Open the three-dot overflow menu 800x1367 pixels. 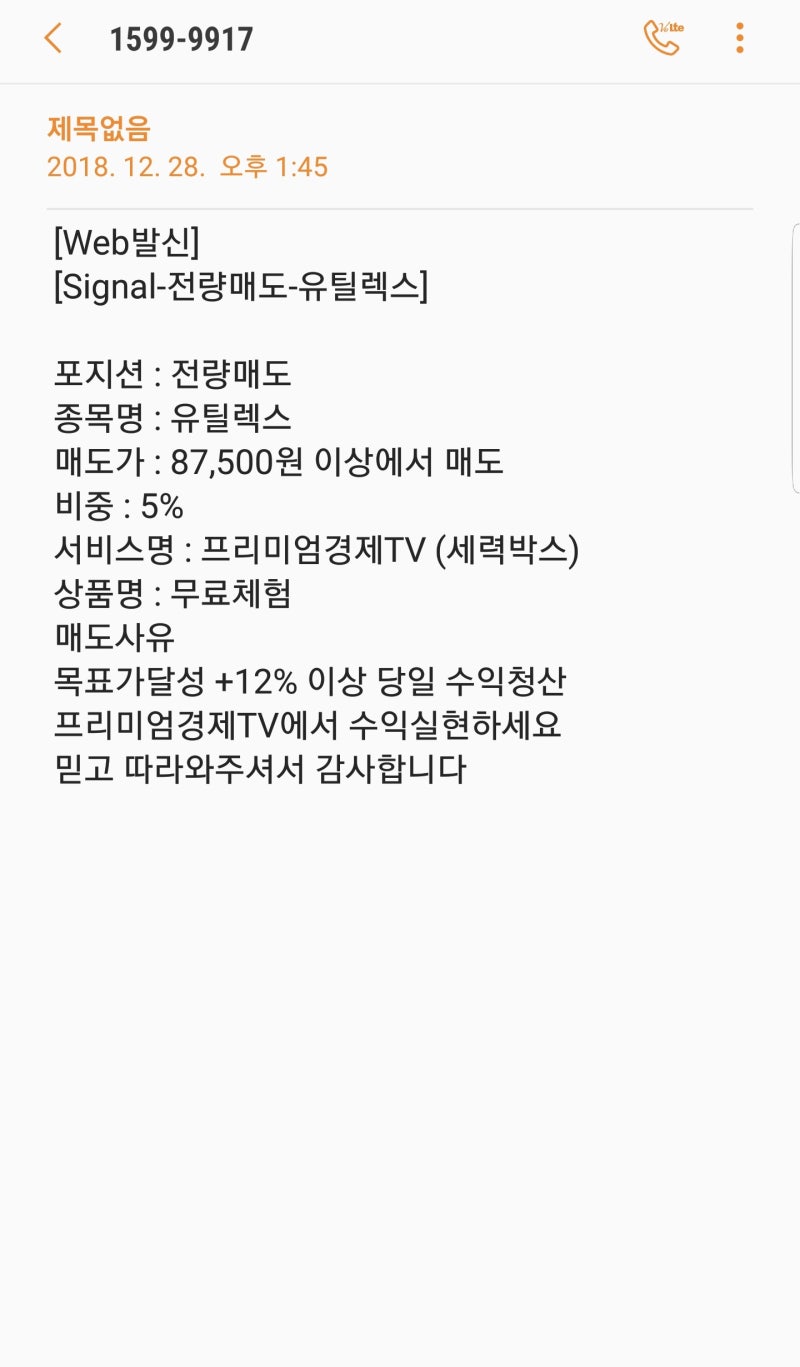tap(738, 37)
